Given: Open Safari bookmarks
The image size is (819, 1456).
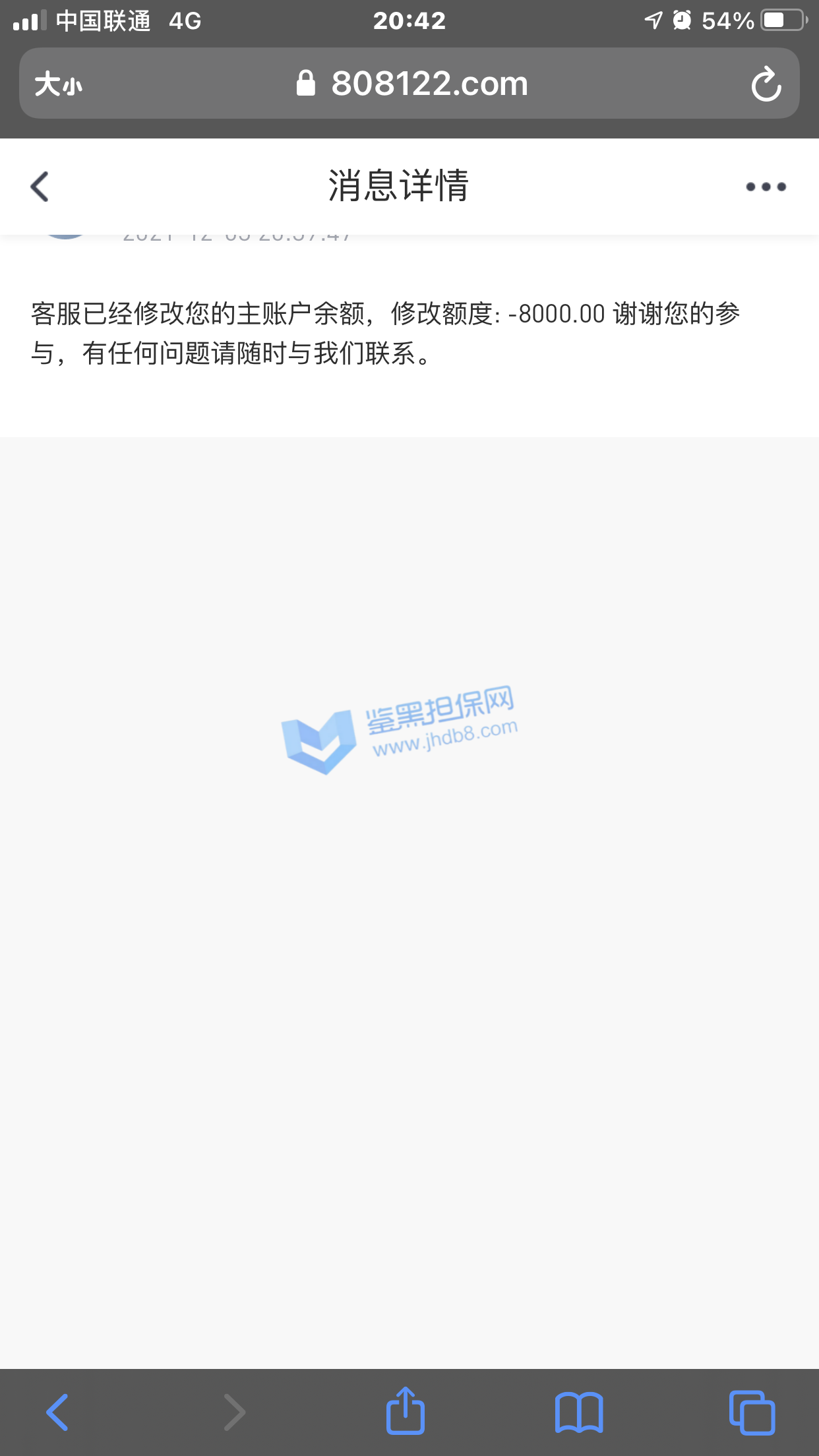Looking at the screenshot, I should coord(578,1412).
